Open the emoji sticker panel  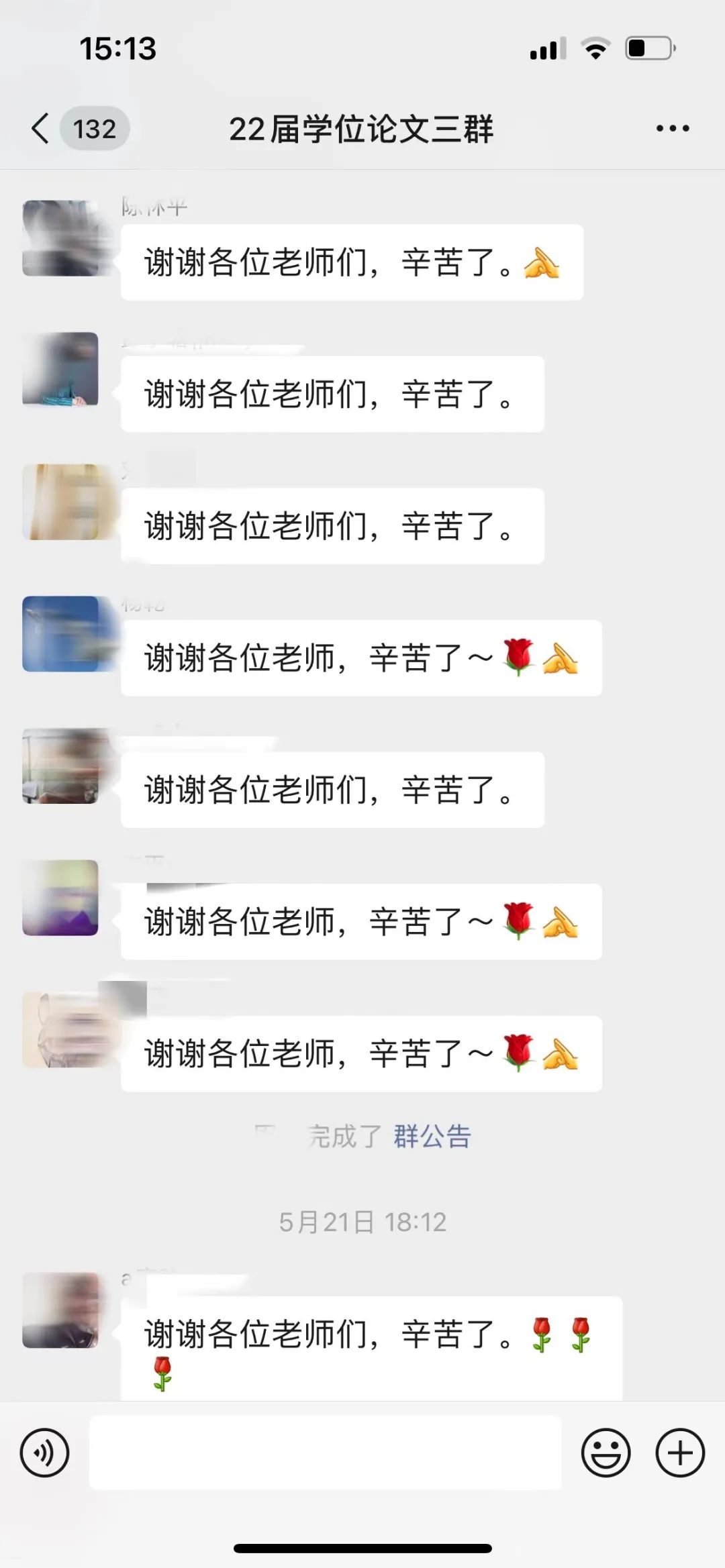pyautogui.click(x=606, y=1453)
